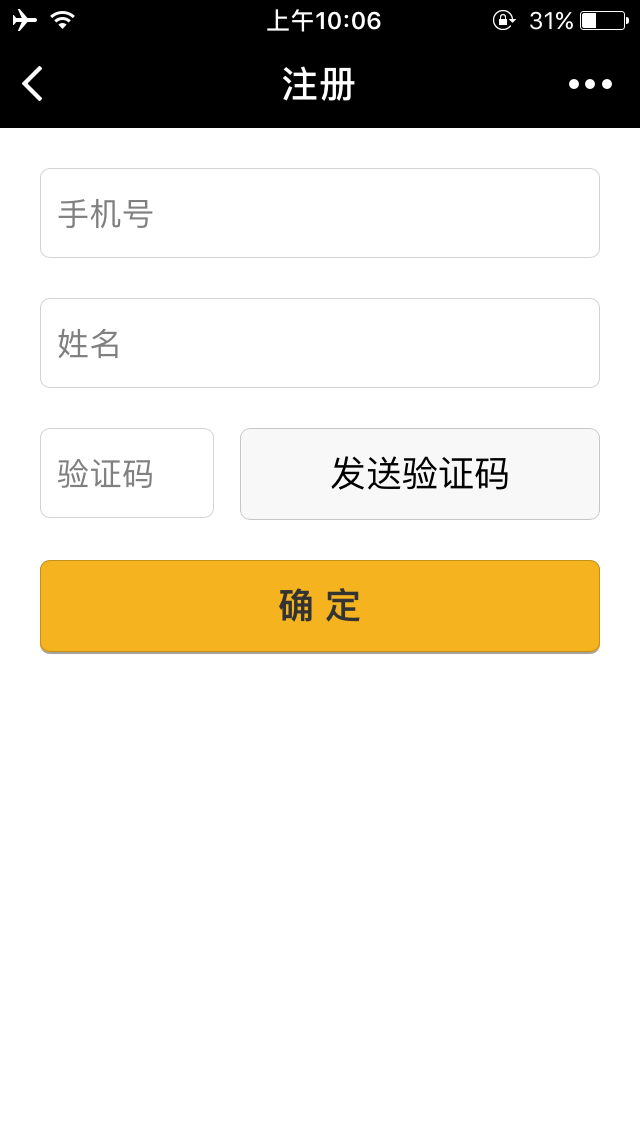Tap the 验证码 code input box

pyautogui.click(x=127, y=473)
